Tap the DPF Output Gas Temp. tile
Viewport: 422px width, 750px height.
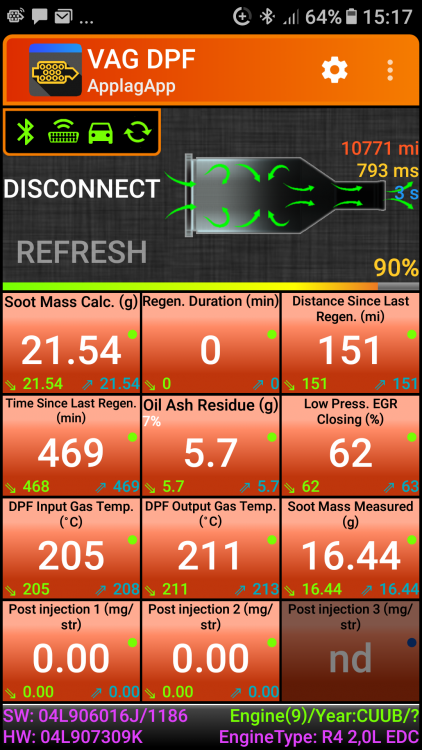211,548
